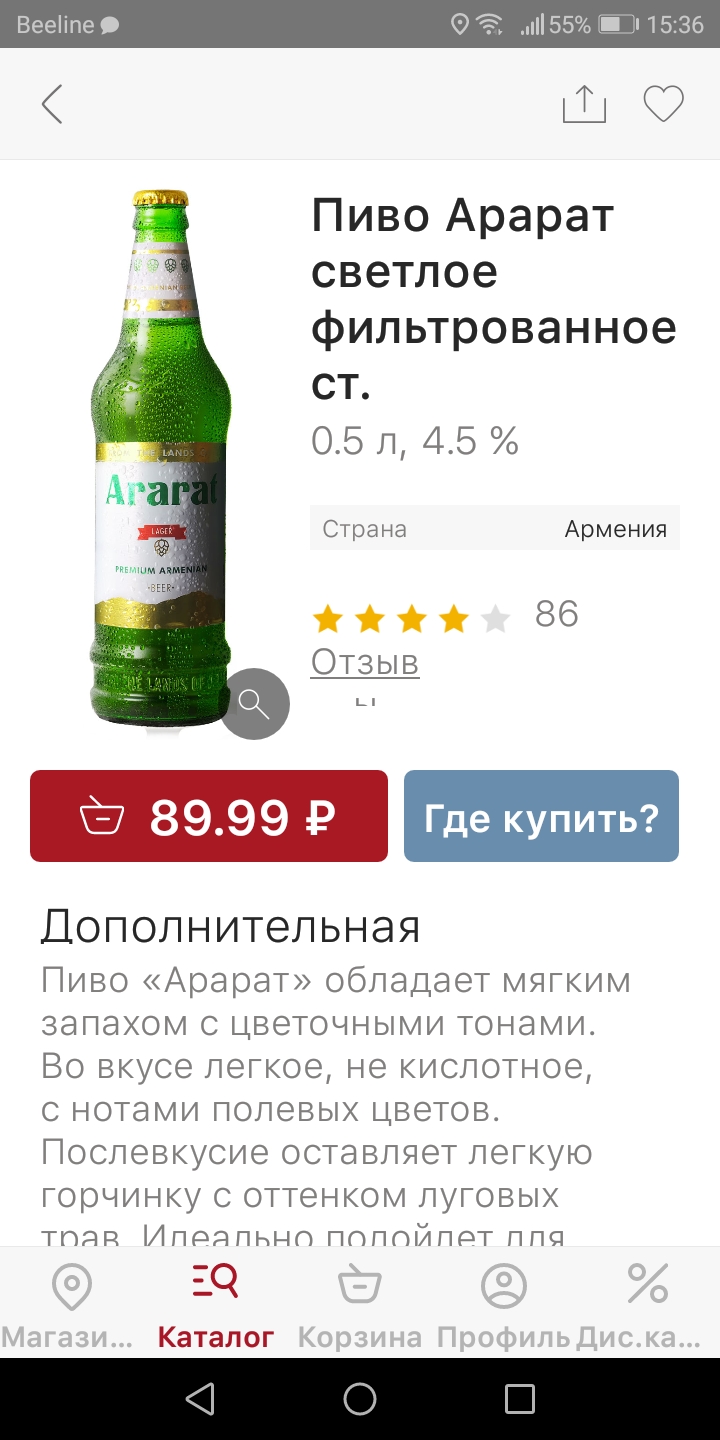Switch to the discount card tab

647,1305
